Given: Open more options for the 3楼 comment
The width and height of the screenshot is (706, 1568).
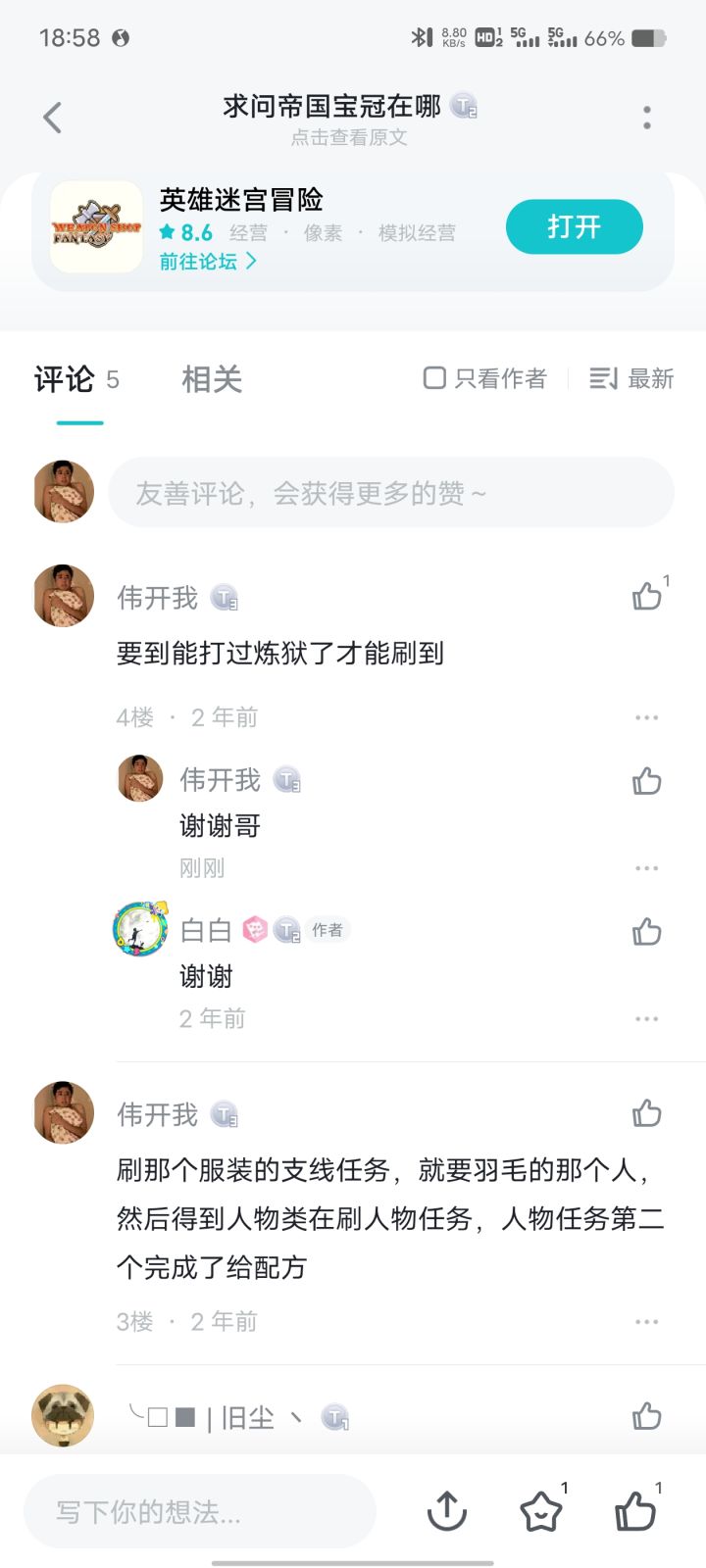Looking at the screenshot, I should coord(647,1322).
